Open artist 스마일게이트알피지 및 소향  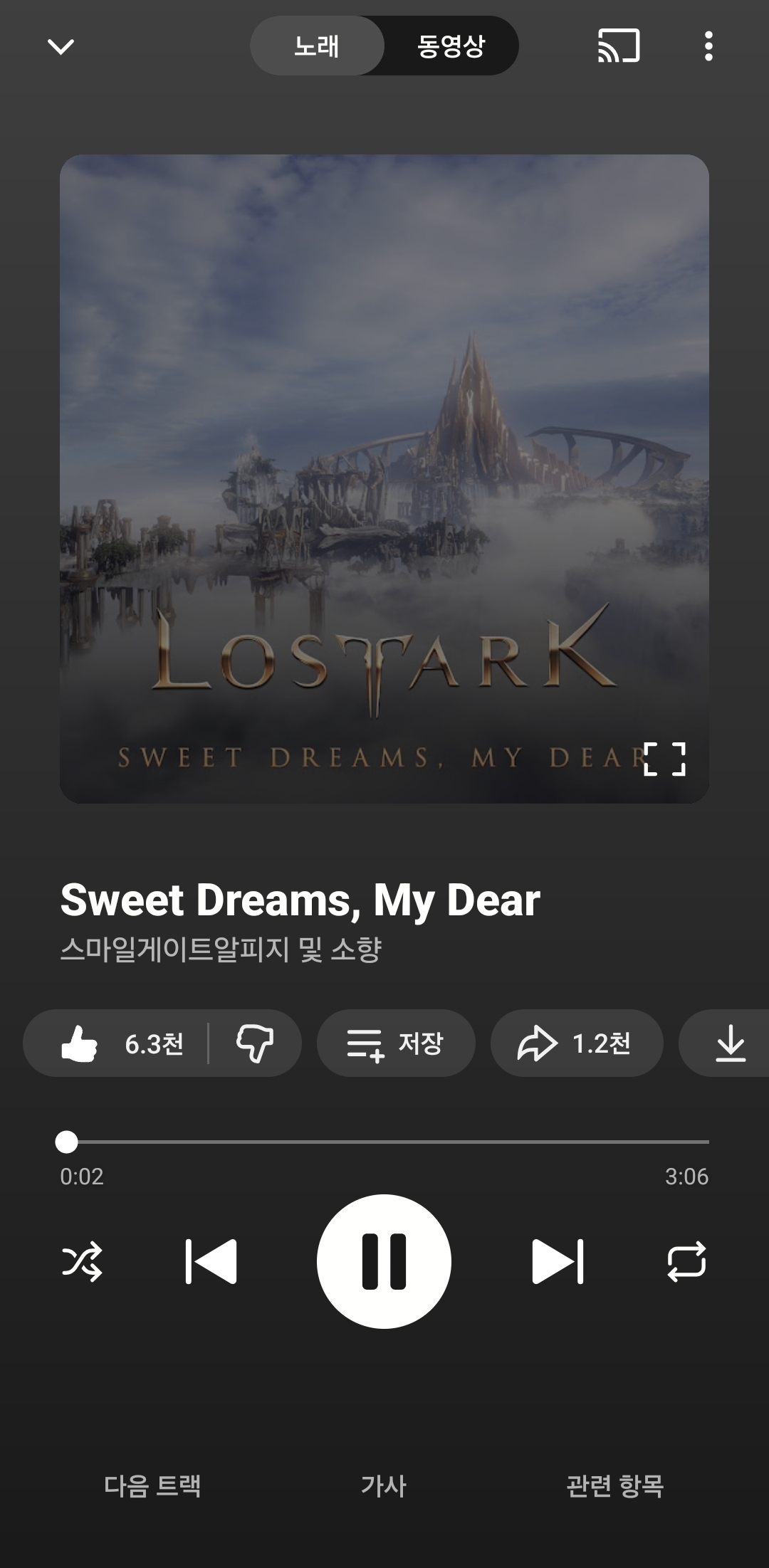click(221, 949)
